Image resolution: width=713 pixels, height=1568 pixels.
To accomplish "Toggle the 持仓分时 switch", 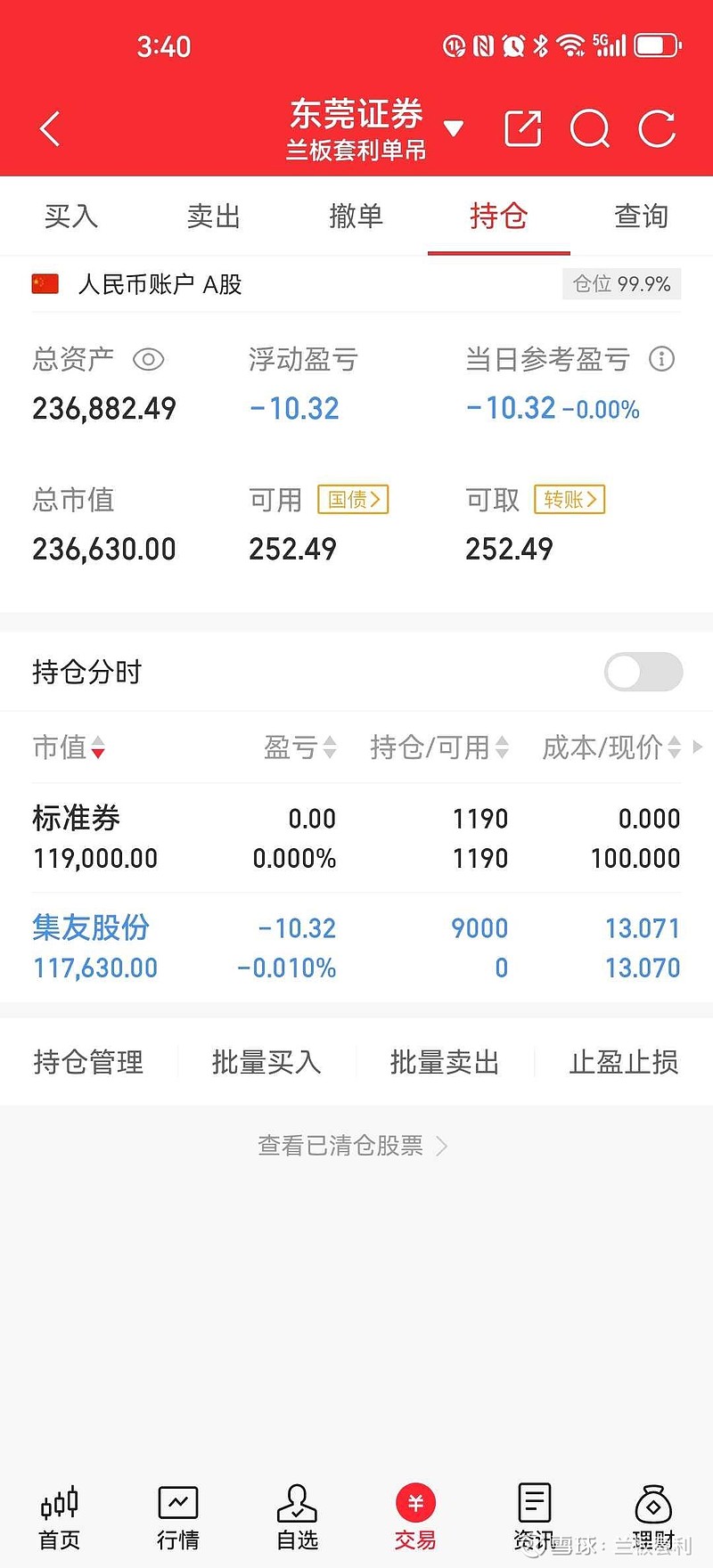I will click(643, 672).
